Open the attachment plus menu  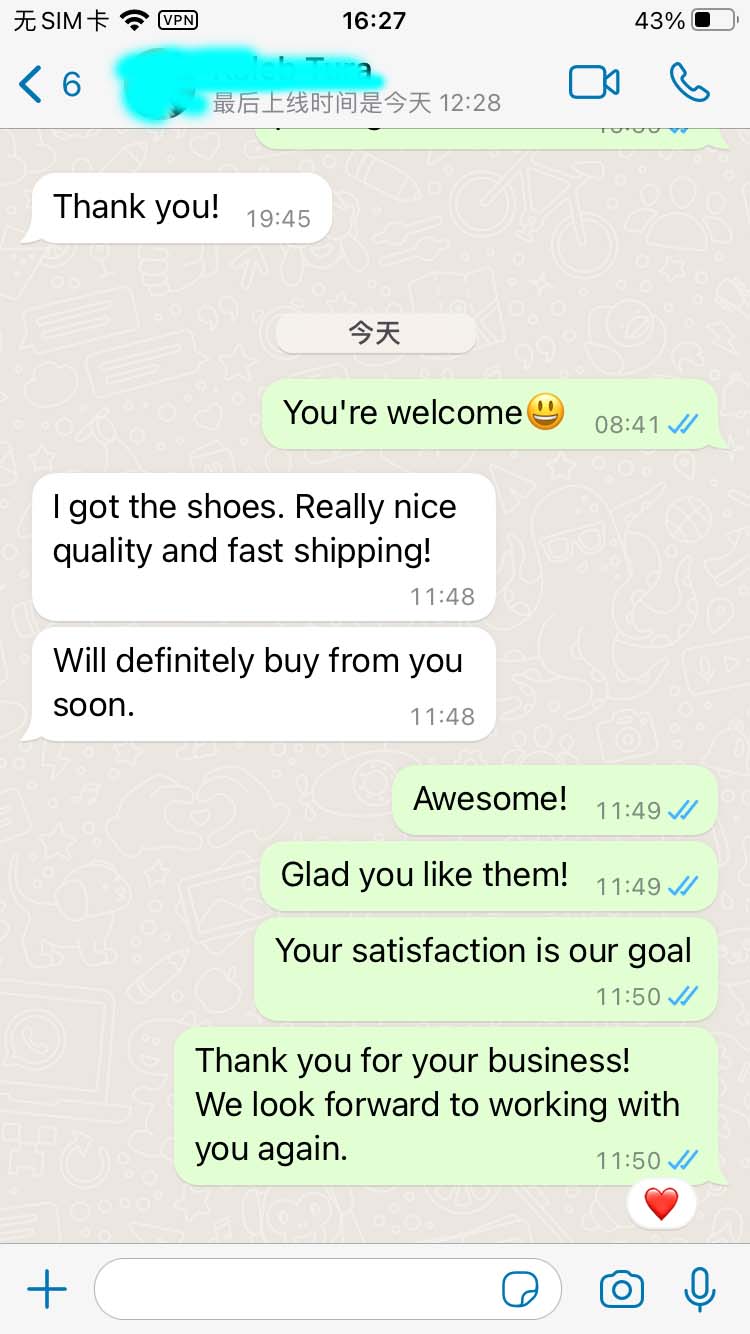click(46, 1290)
